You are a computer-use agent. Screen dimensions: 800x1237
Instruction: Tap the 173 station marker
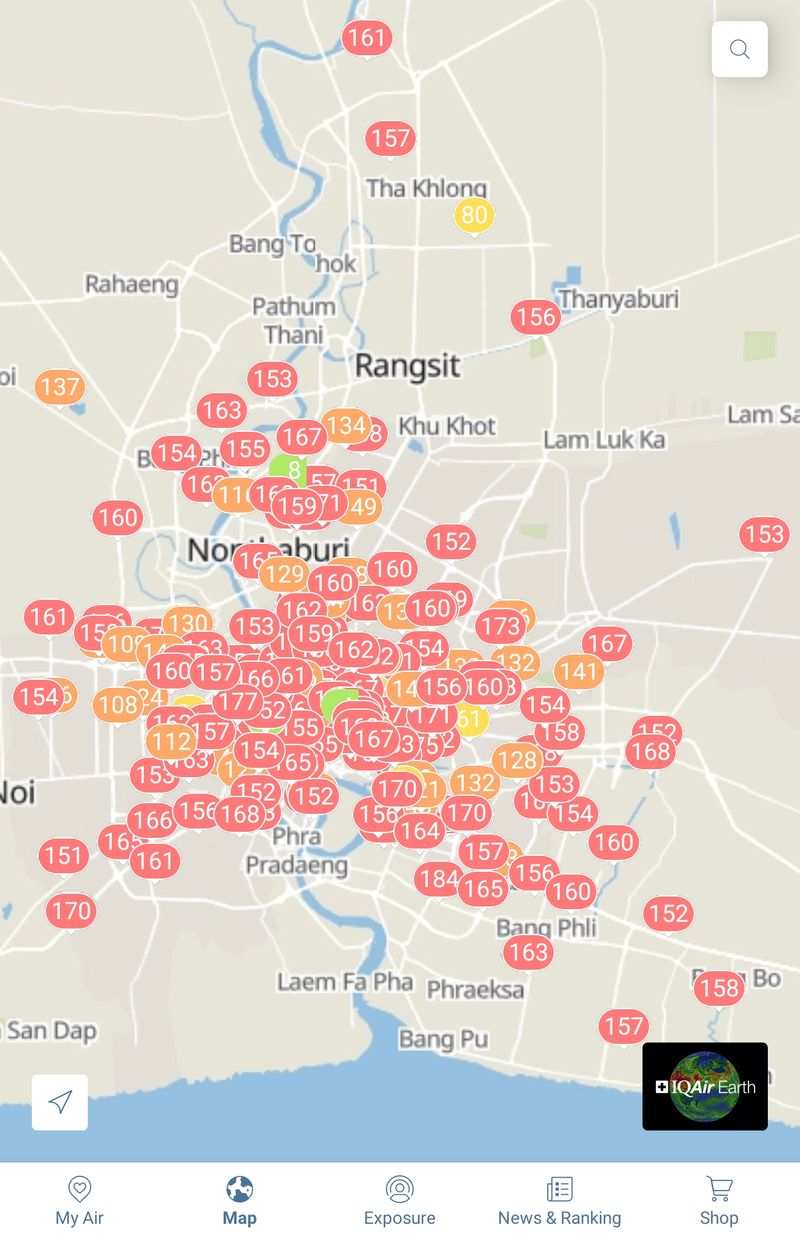pyautogui.click(x=500, y=627)
